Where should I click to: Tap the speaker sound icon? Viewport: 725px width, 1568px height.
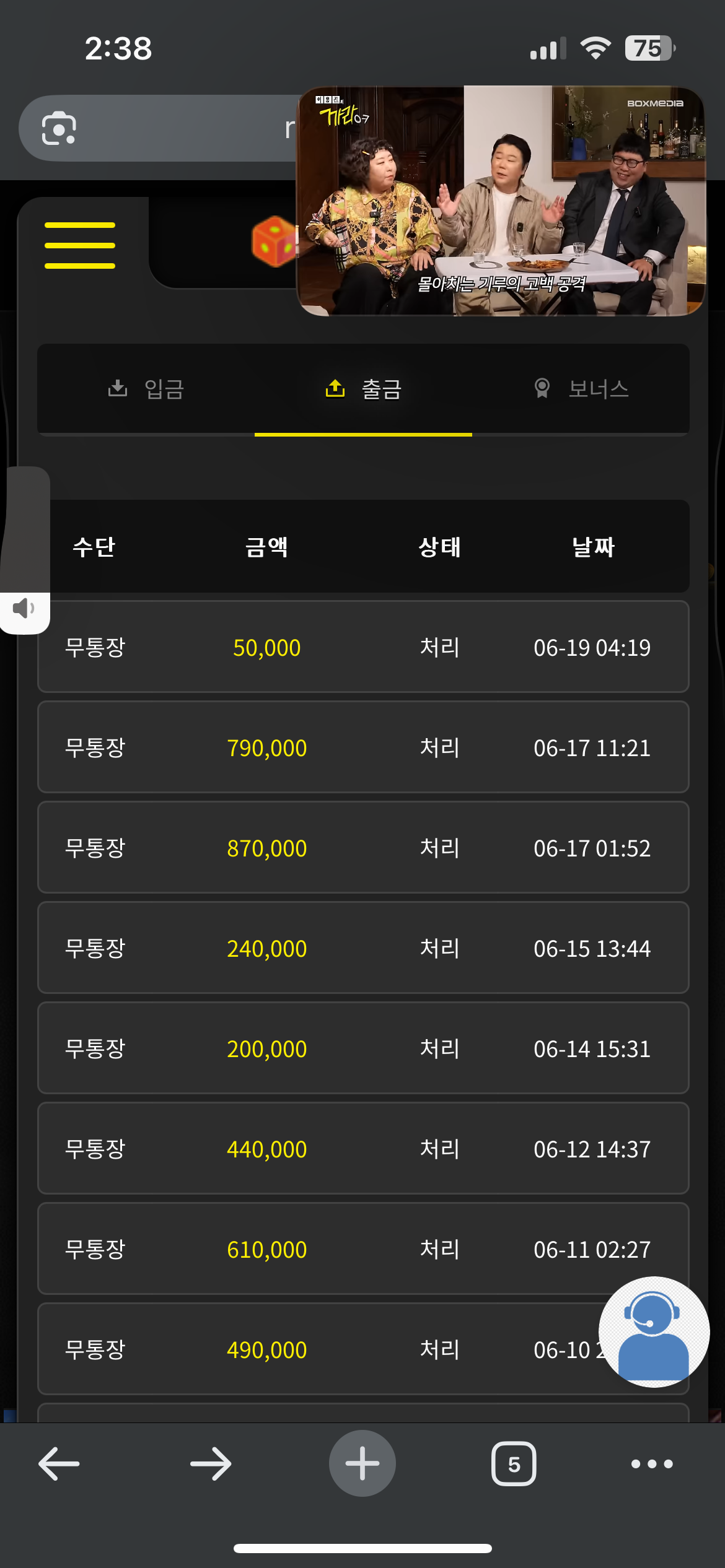point(24,608)
